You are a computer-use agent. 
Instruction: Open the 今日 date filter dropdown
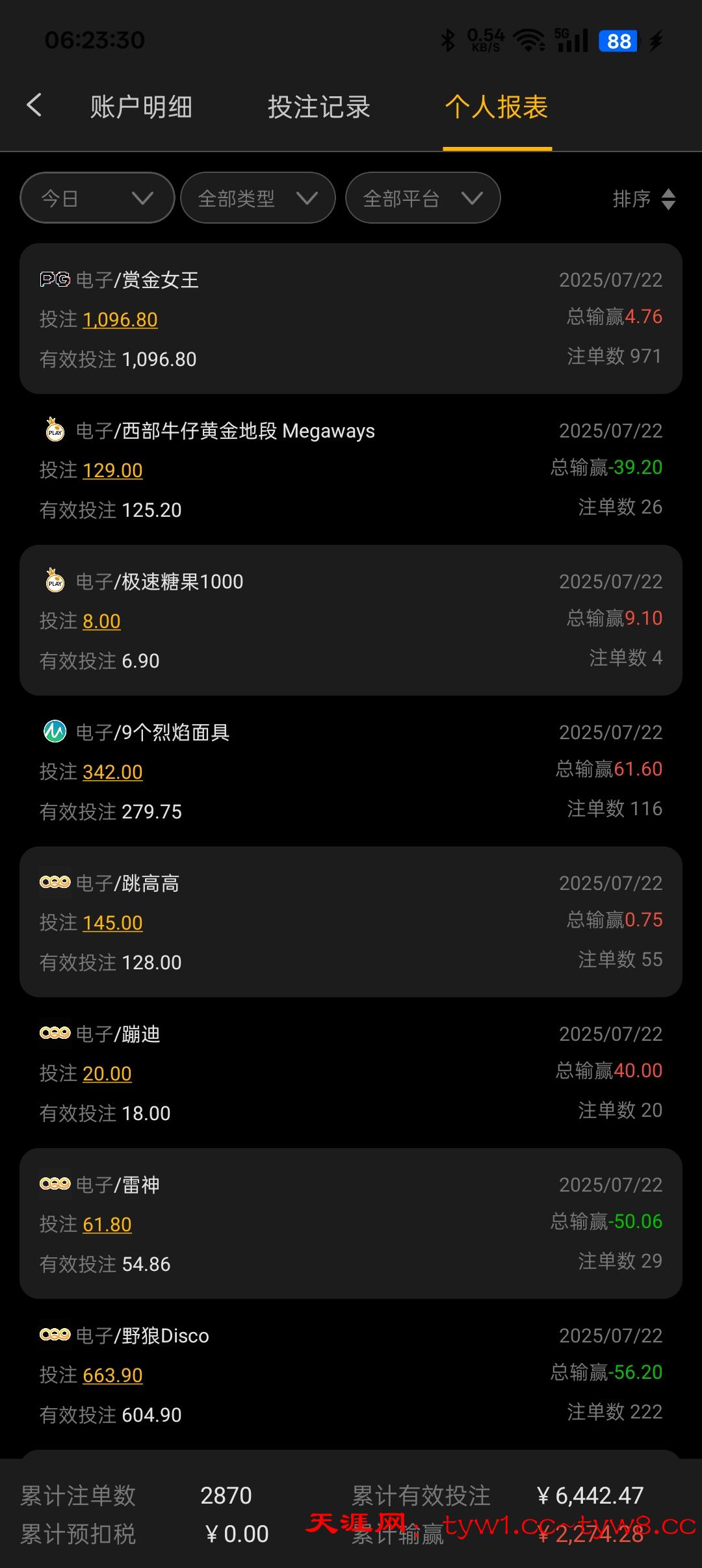click(96, 198)
